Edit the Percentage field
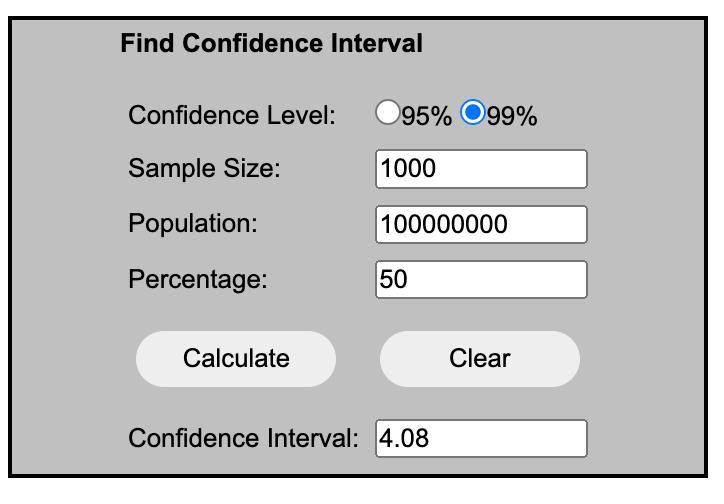Screen dimensions: 724x504 point(481,279)
